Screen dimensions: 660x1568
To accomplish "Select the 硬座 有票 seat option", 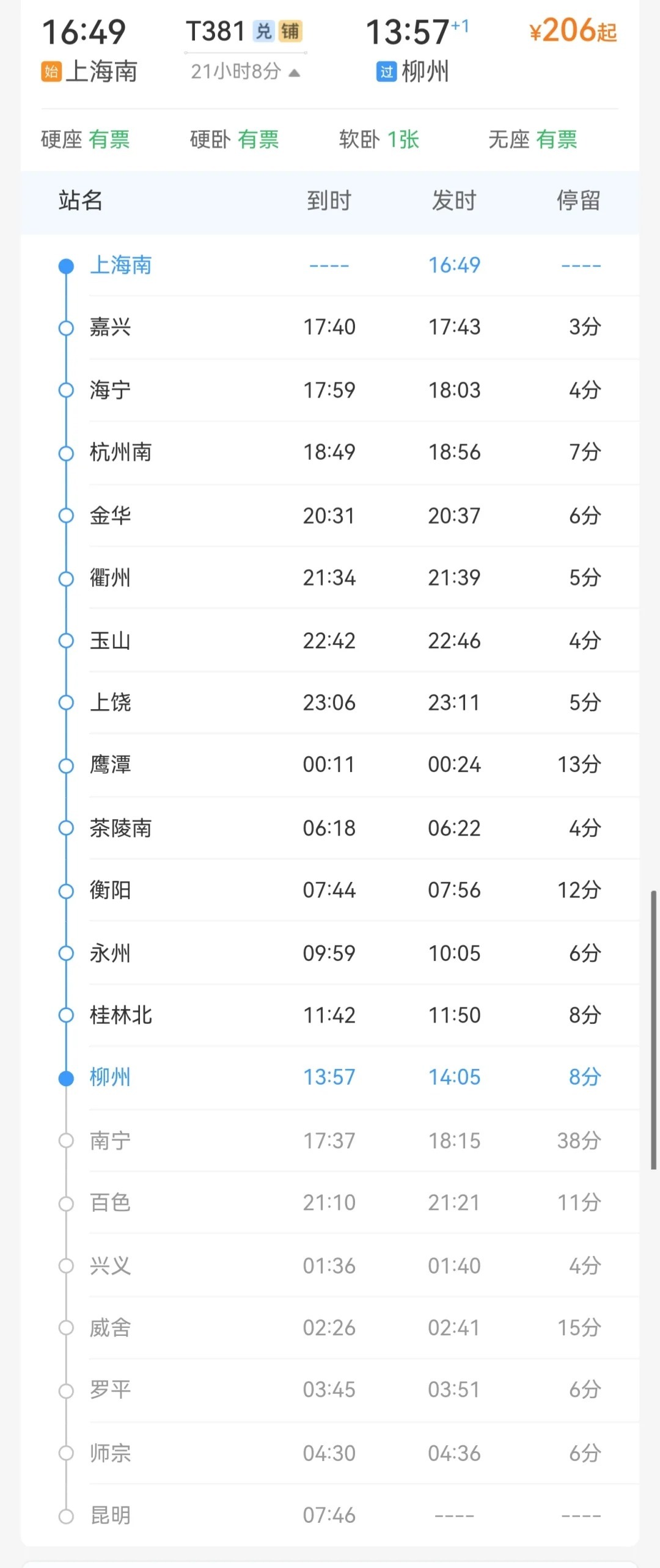I will pyautogui.click(x=86, y=140).
